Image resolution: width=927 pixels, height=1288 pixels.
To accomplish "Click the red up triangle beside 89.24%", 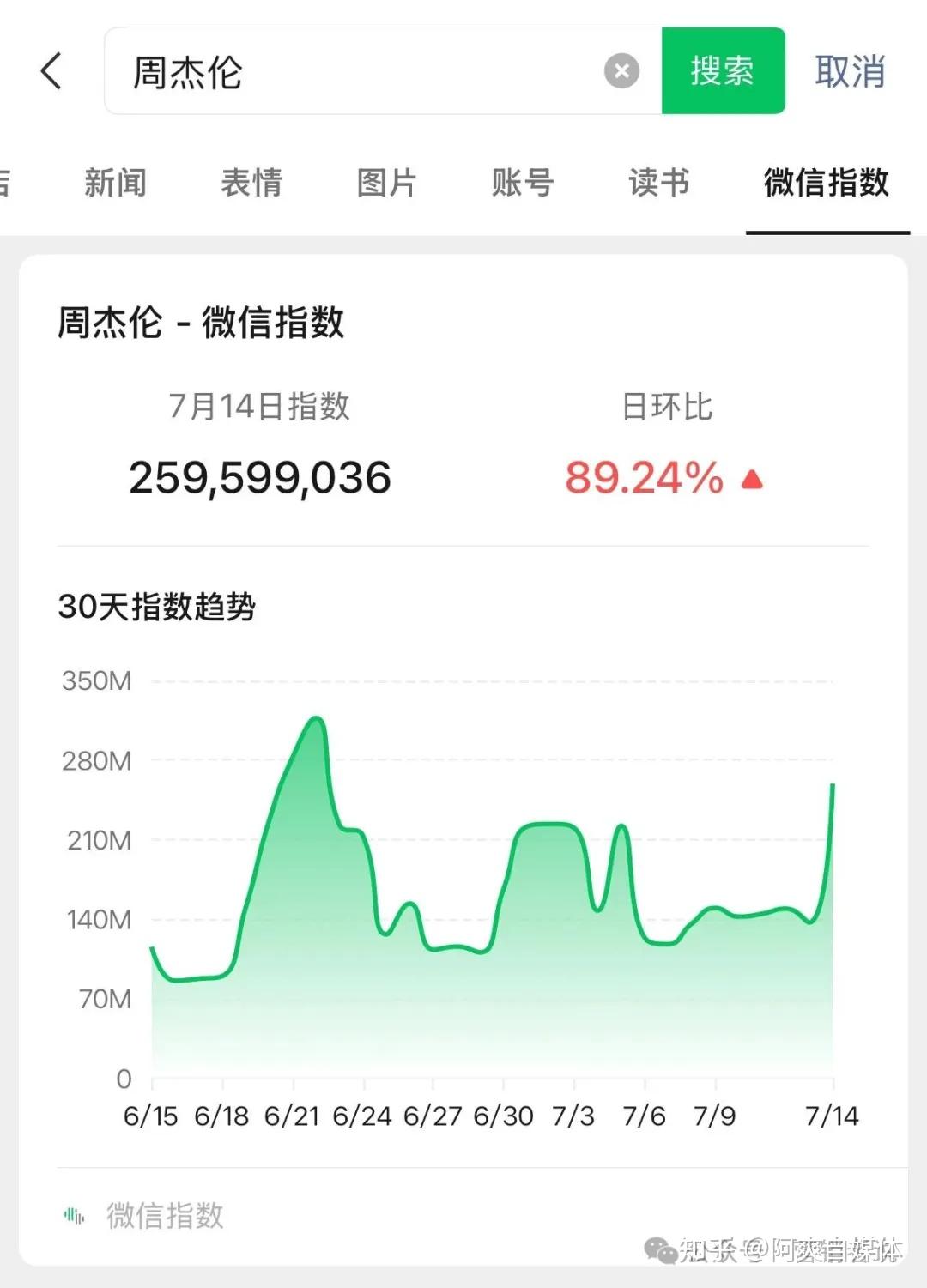I will tap(751, 481).
